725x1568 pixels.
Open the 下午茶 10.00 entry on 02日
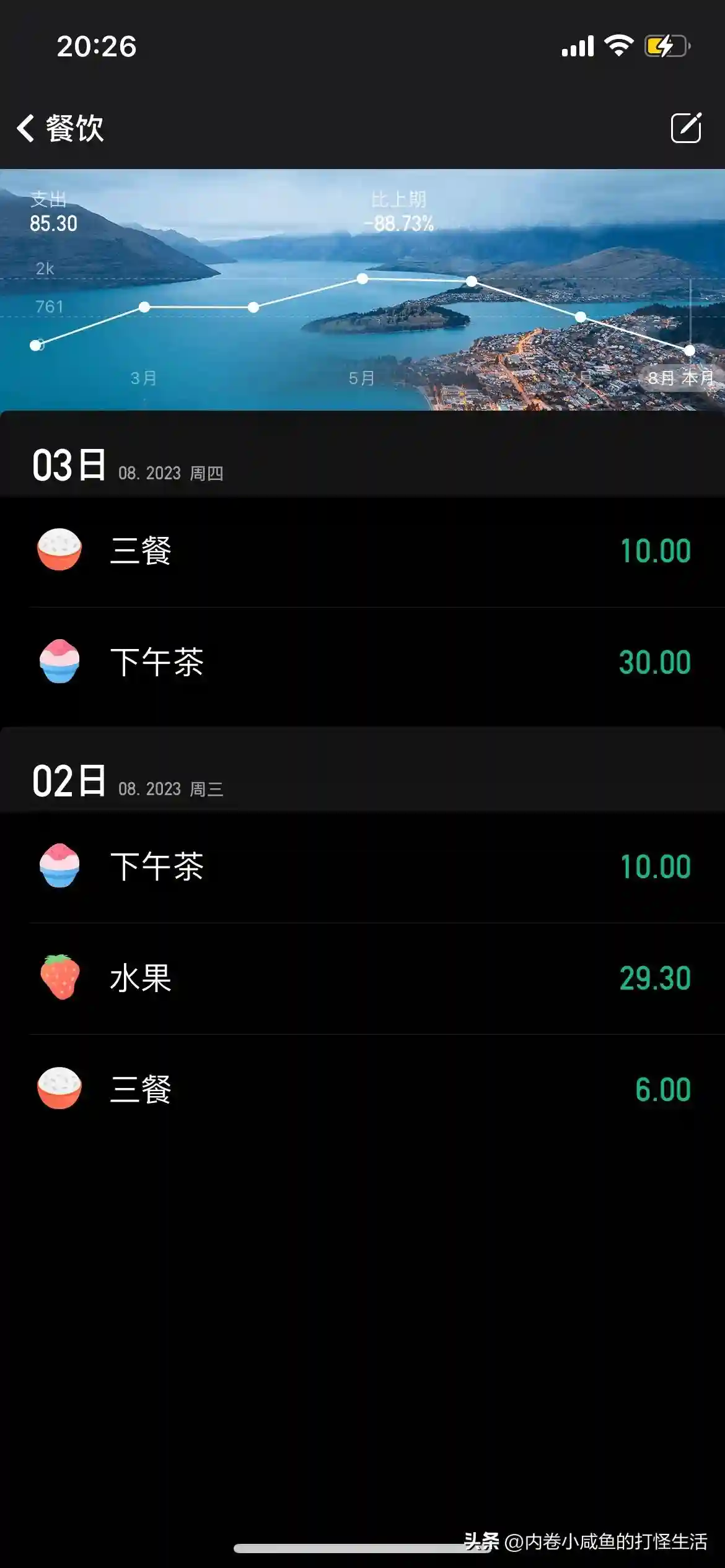[x=362, y=866]
